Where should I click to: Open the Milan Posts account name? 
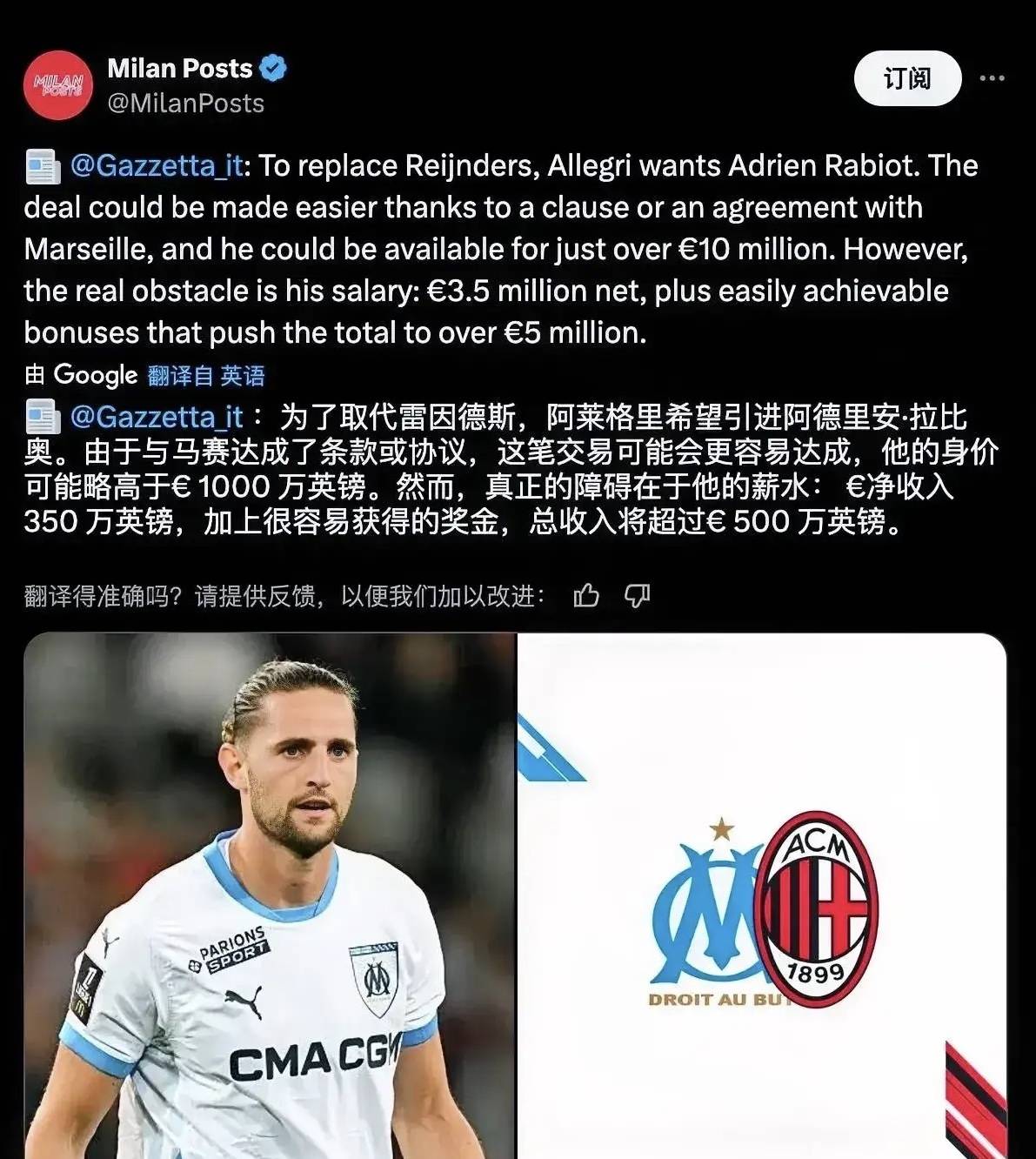tap(180, 68)
